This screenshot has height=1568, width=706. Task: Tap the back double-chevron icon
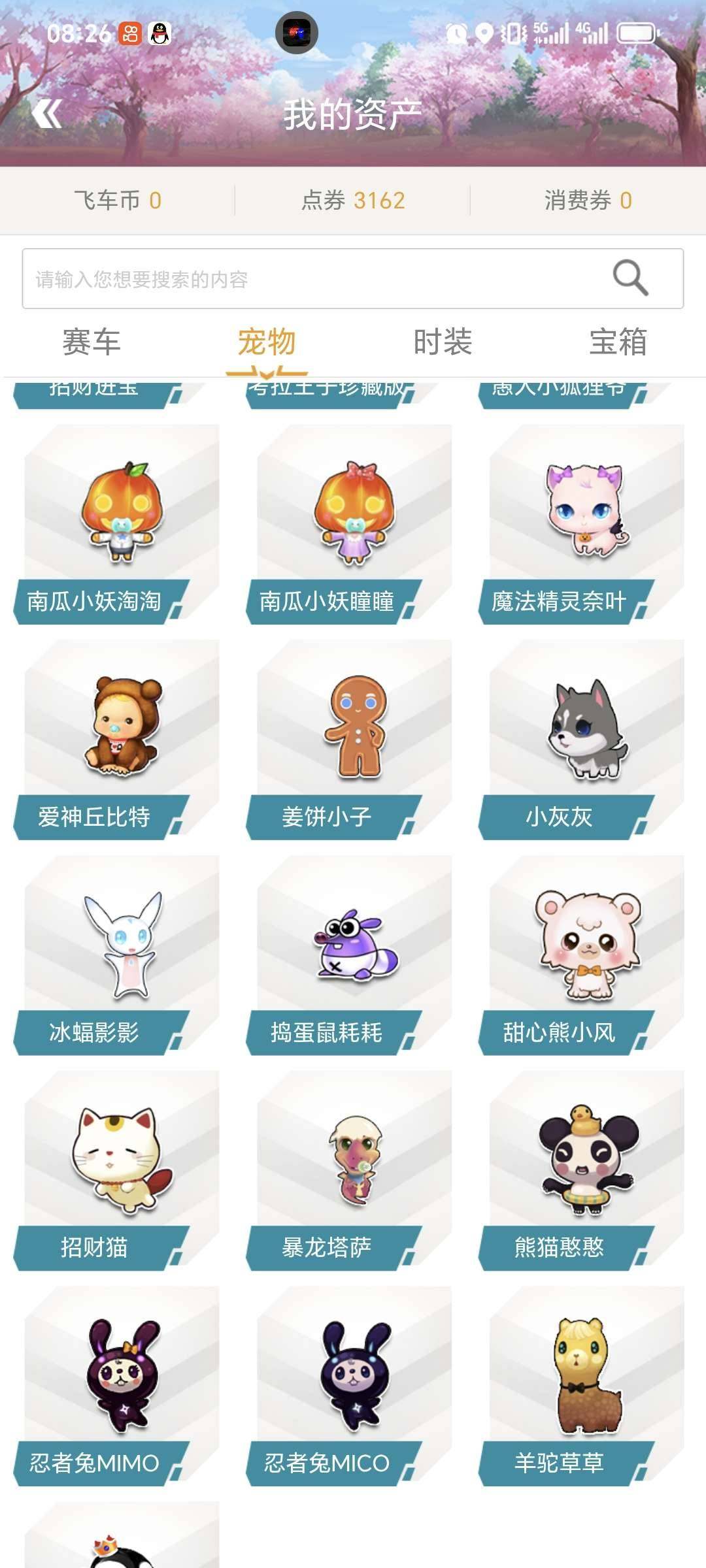point(49,112)
